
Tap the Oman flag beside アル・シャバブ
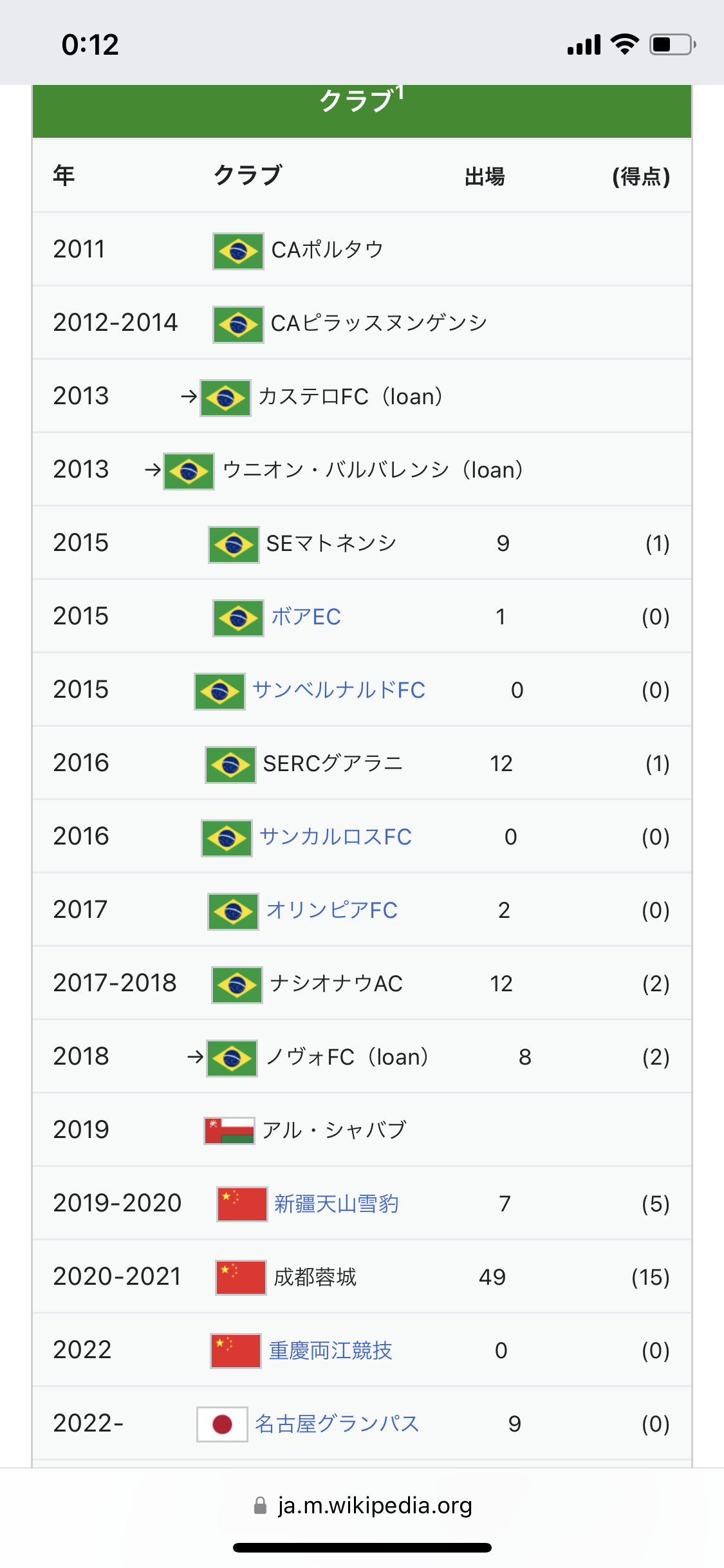229,1131
